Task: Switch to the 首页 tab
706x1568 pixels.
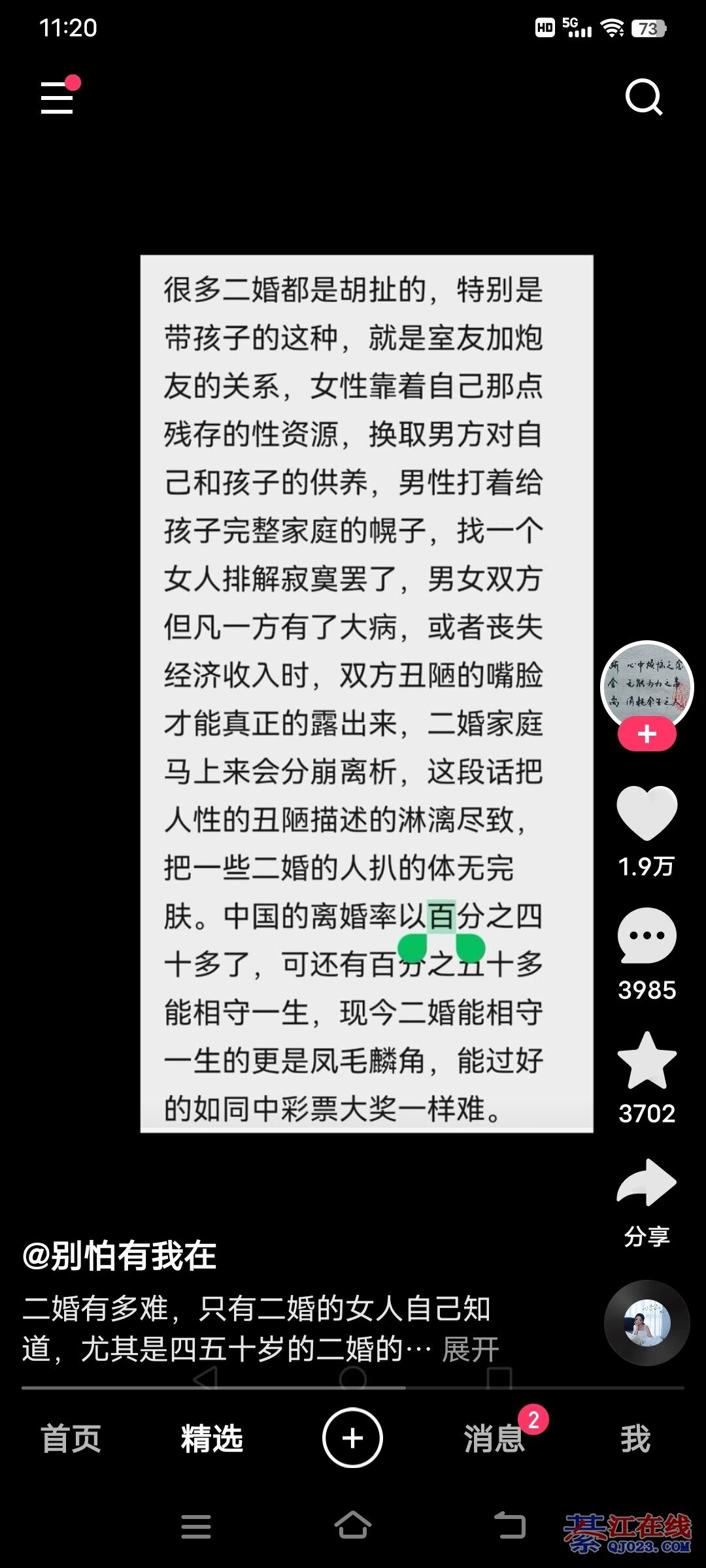Action: point(71,1439)
